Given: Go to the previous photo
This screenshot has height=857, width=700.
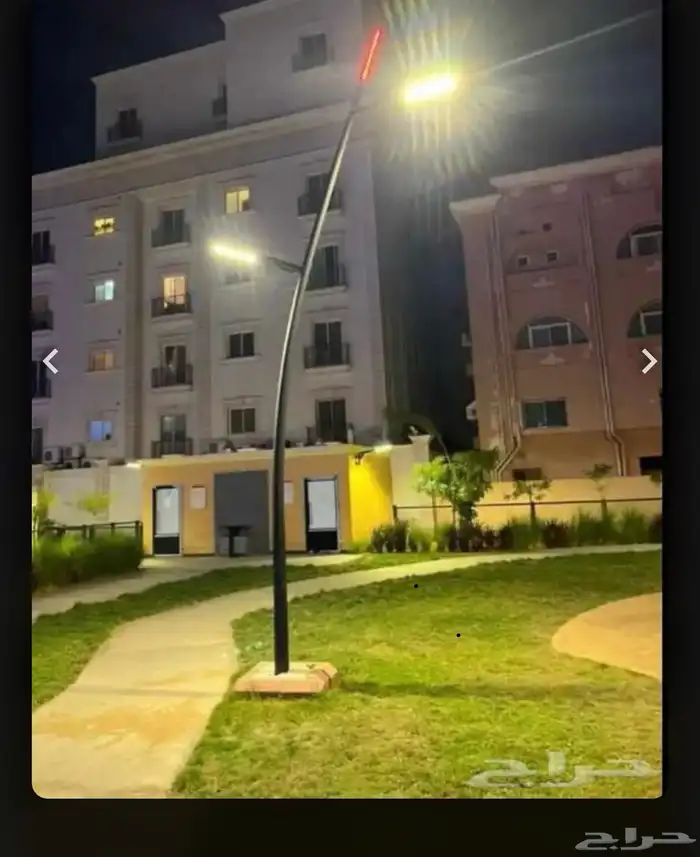Looking at the screenshot, I should click(50, 361).
